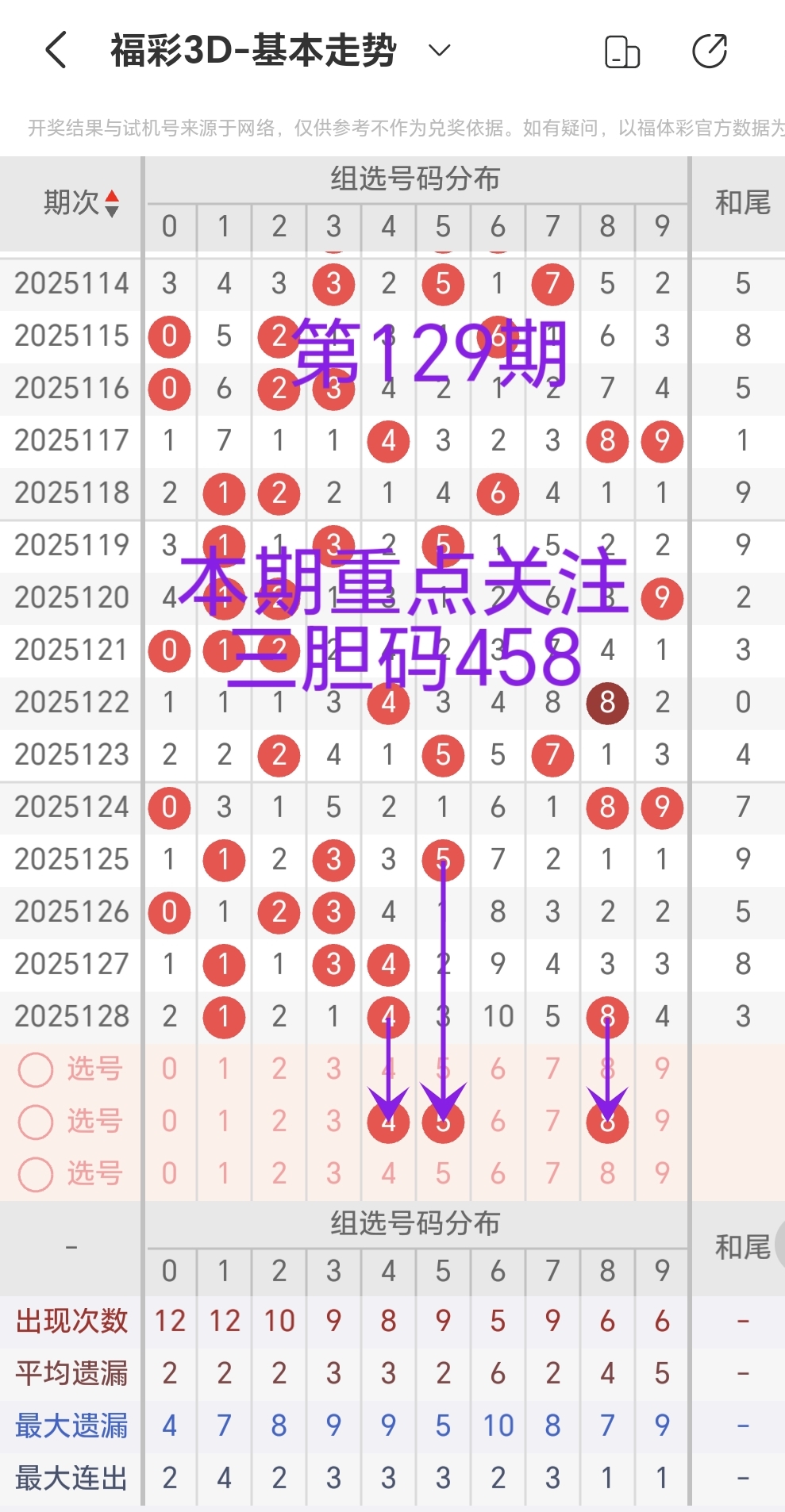Pick number 8 in the middle 选号 row
The image size is (785, 1512).
[607, 1121]
